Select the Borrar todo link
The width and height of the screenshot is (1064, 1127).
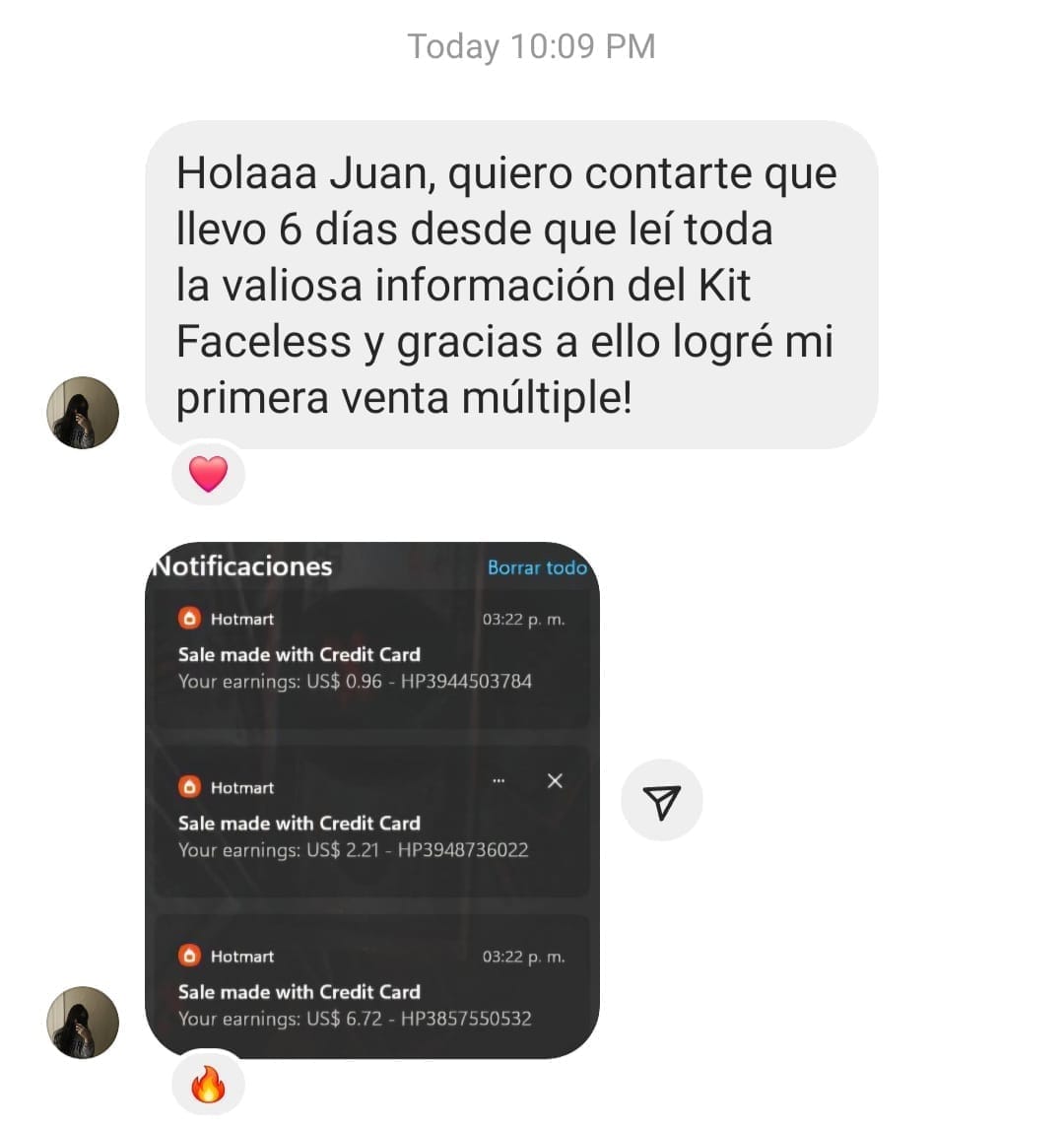tap(539, 568)
